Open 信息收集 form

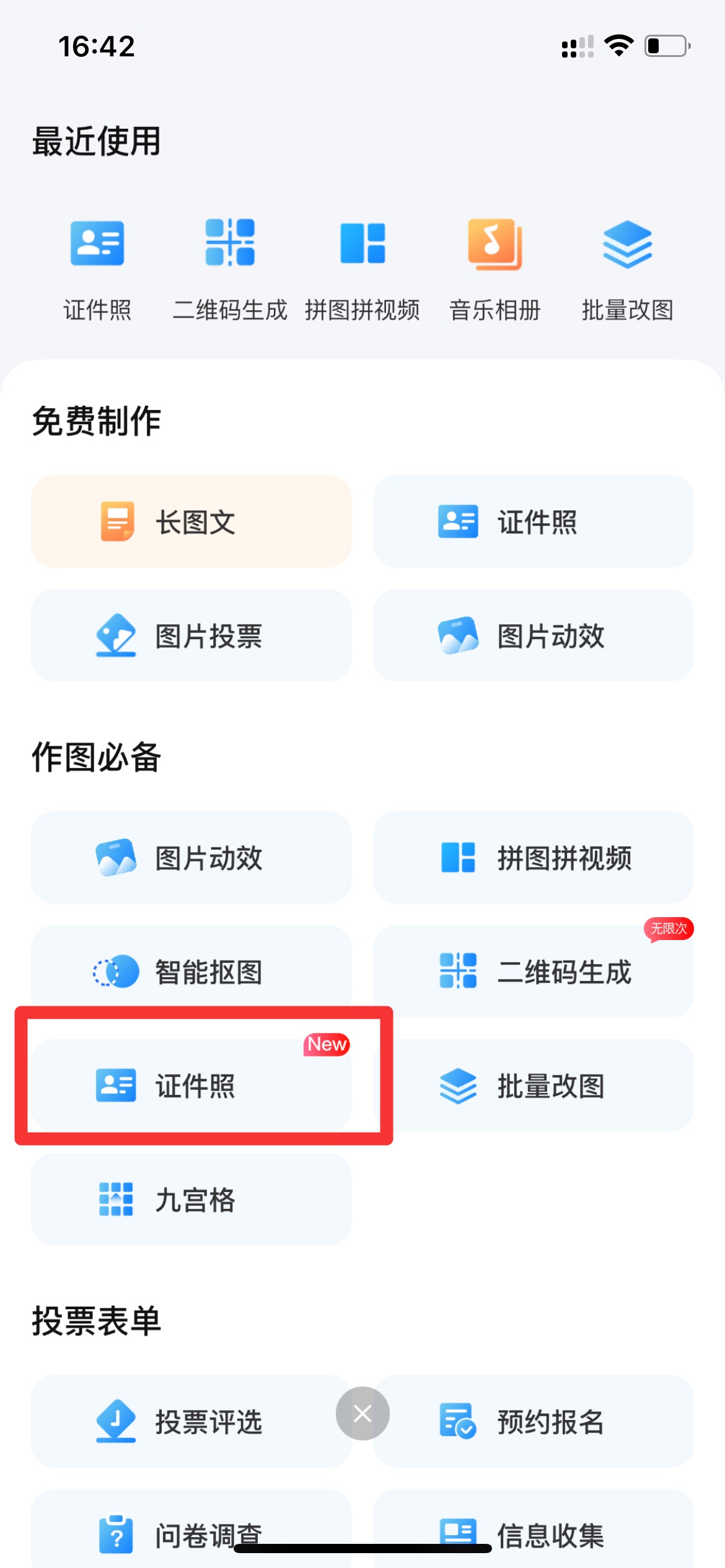(533, 1530)
